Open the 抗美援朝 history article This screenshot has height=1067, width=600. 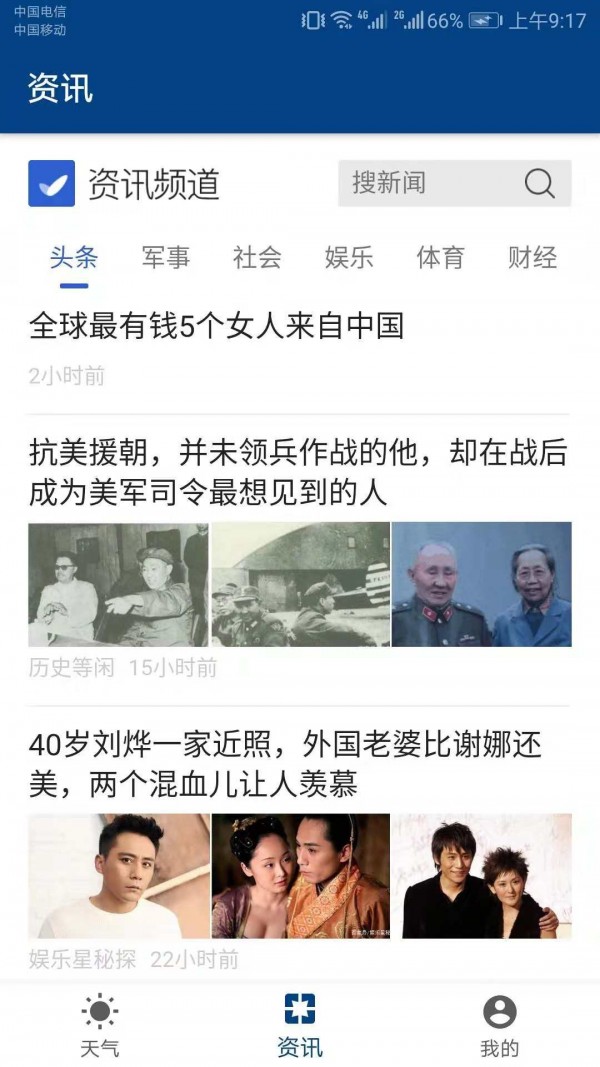298,473
